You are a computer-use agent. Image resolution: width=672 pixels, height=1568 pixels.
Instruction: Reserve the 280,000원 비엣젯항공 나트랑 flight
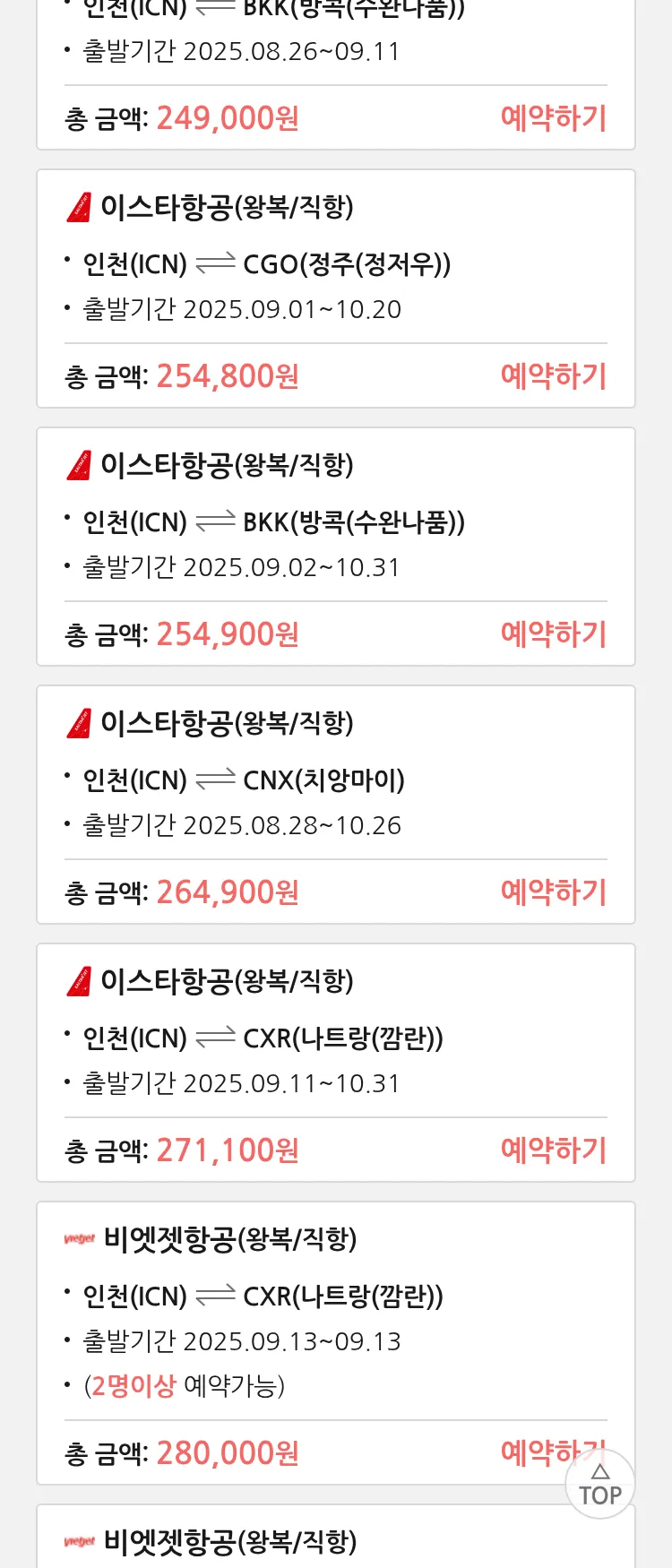(x=533, y=1452)
